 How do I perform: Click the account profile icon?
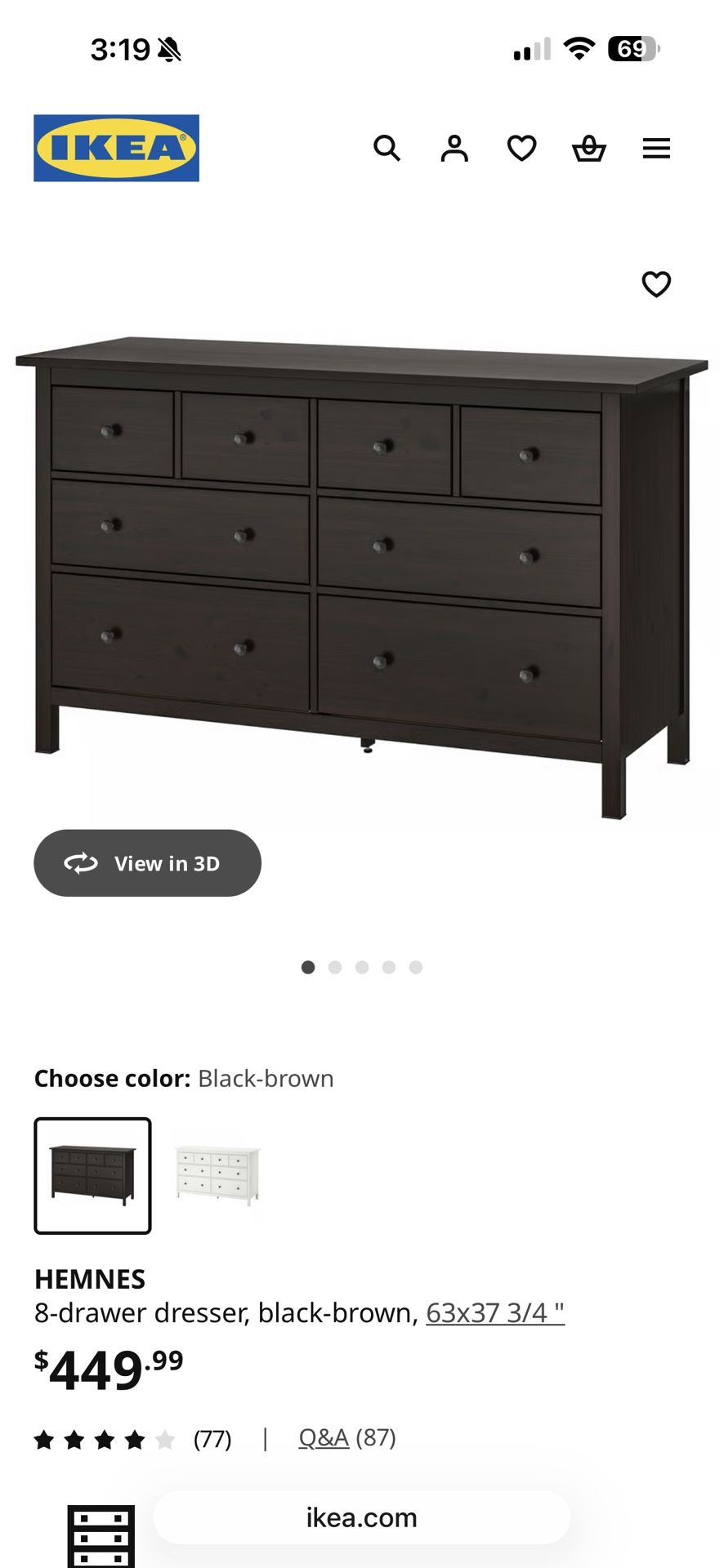tap(455, 149)
